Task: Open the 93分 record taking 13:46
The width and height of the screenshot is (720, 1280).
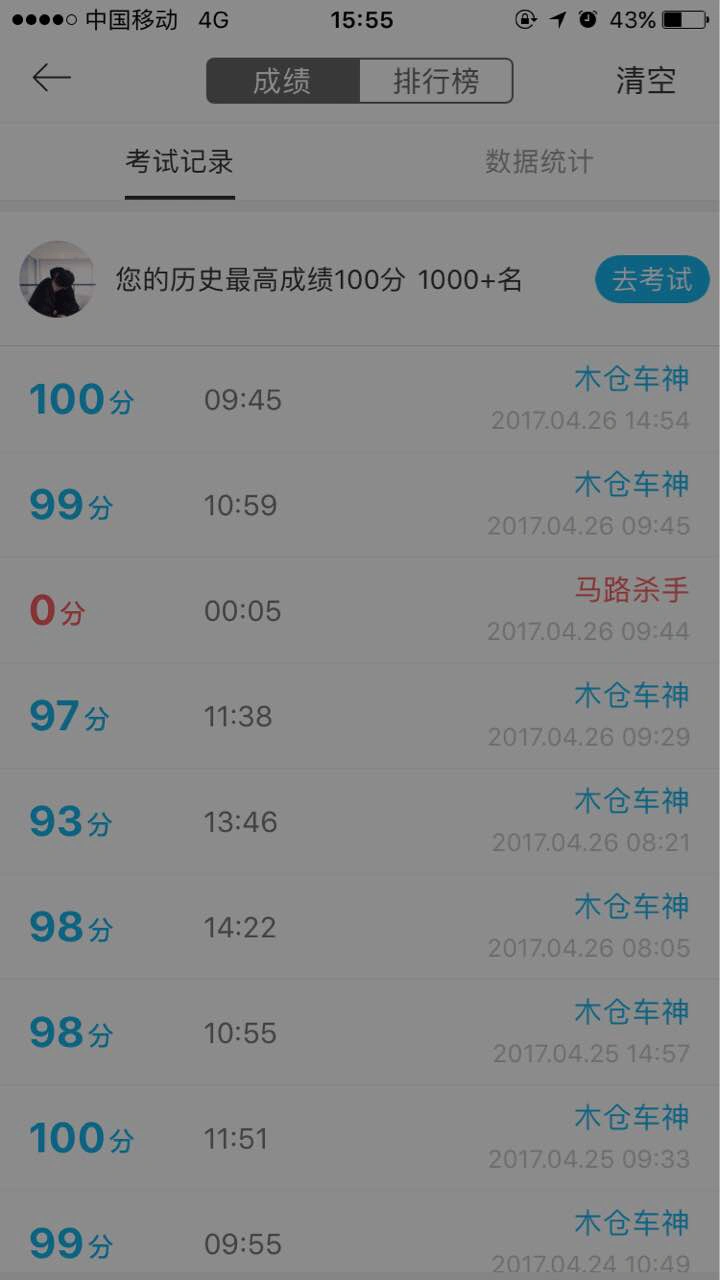Action: 360,822
